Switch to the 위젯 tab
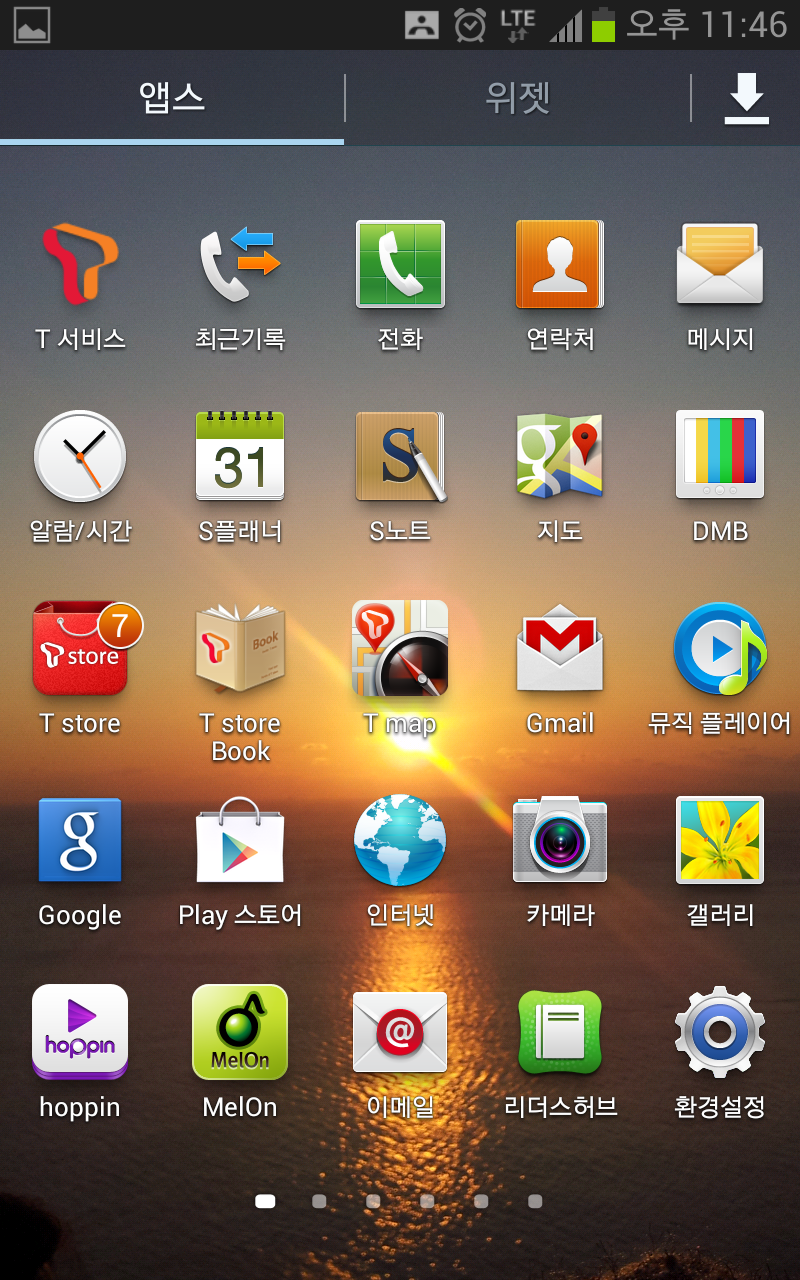The width and height of the screenshot is (800, 1280). pos(517,98)
